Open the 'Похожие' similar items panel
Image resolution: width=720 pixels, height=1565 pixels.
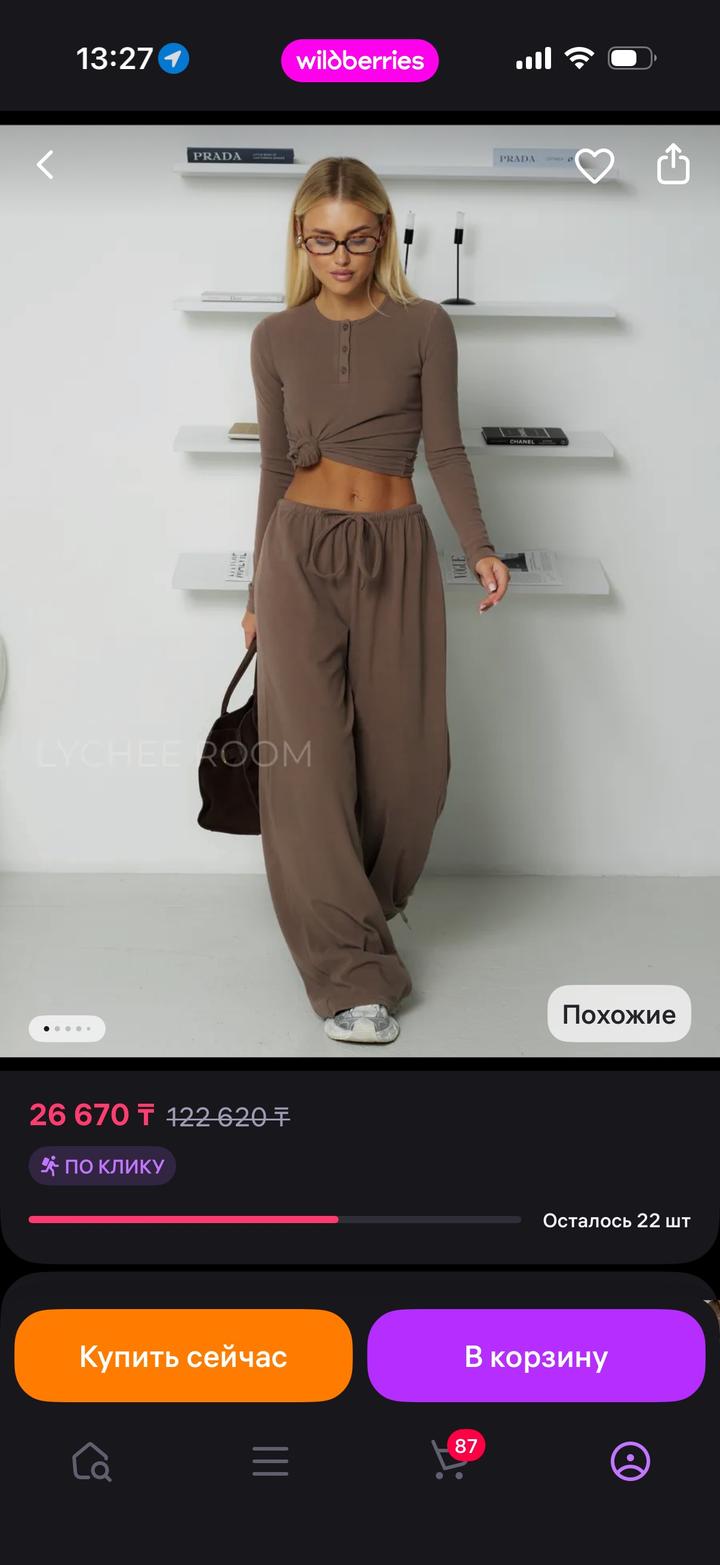tap(618, 1013)
